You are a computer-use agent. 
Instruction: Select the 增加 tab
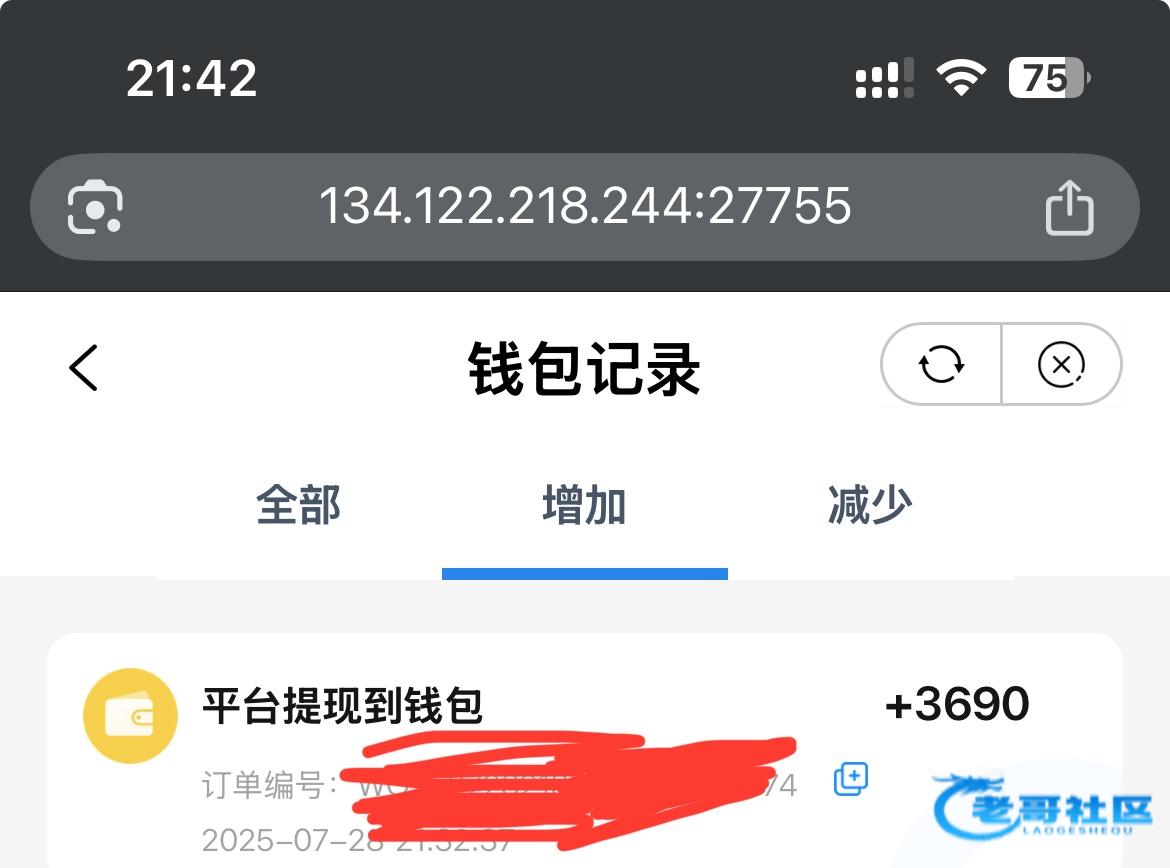click(584, 505)
